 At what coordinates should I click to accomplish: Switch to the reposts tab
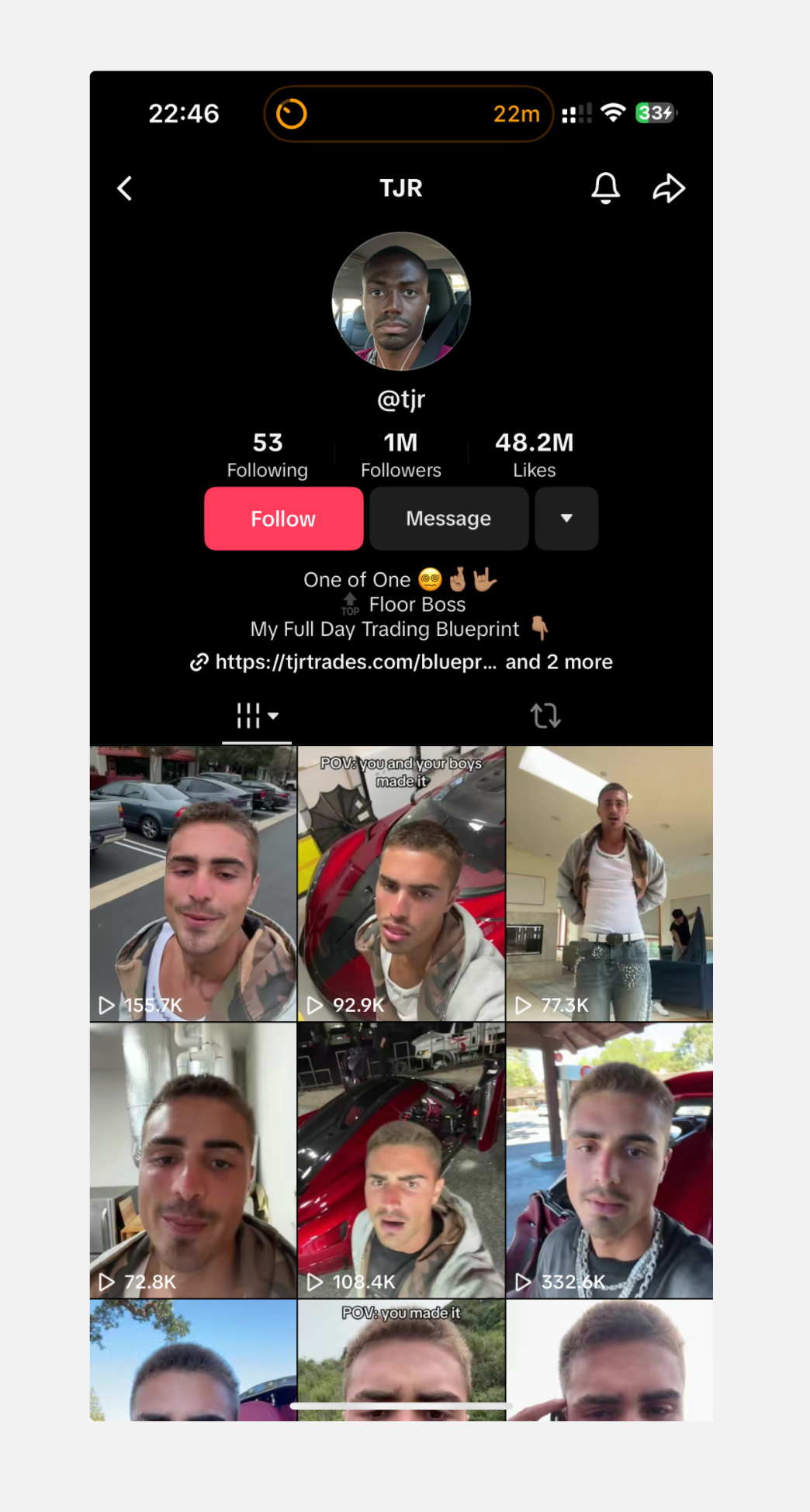(545, 715)
